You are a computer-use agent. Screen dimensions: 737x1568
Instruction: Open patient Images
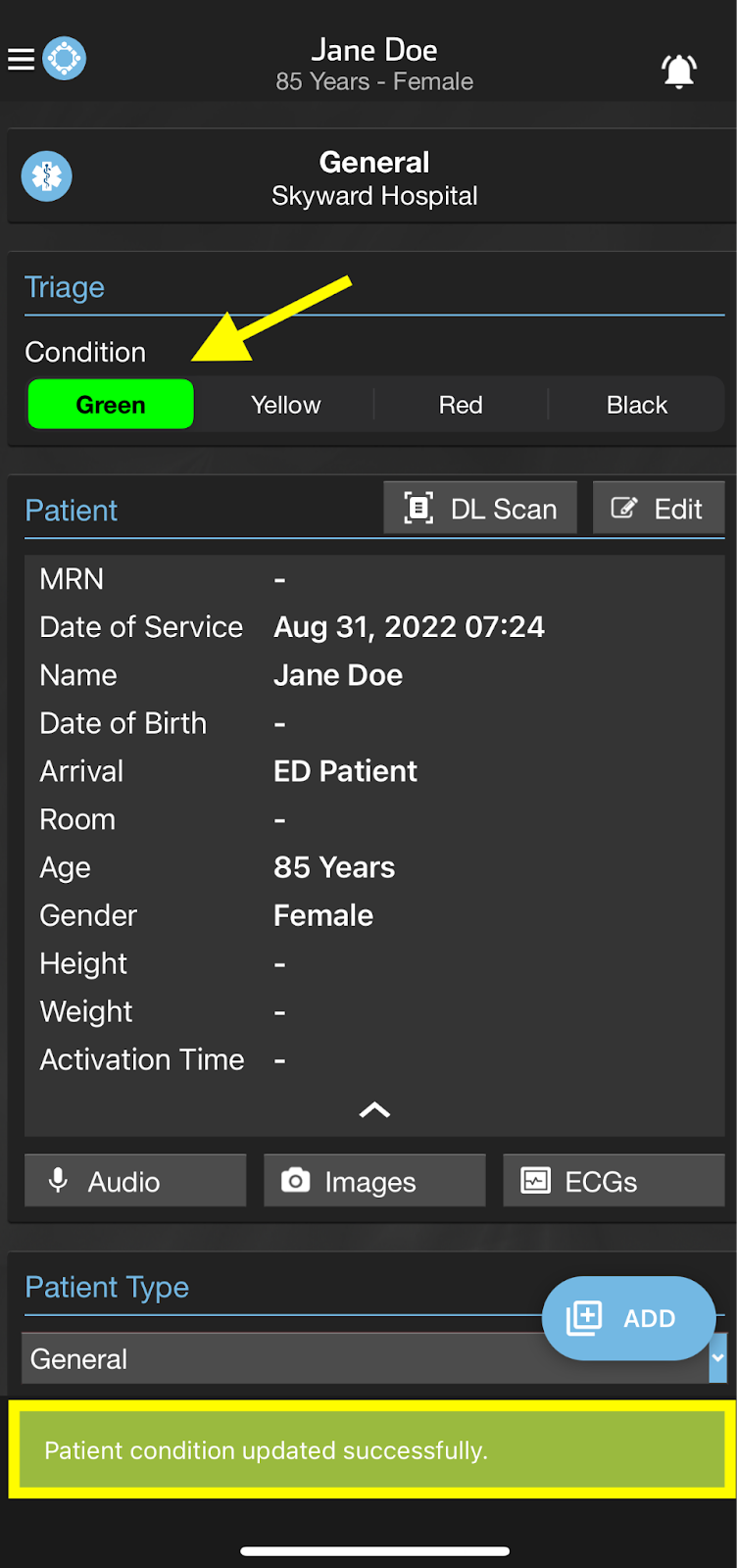pyautogui.click(x=374, y=1181)
